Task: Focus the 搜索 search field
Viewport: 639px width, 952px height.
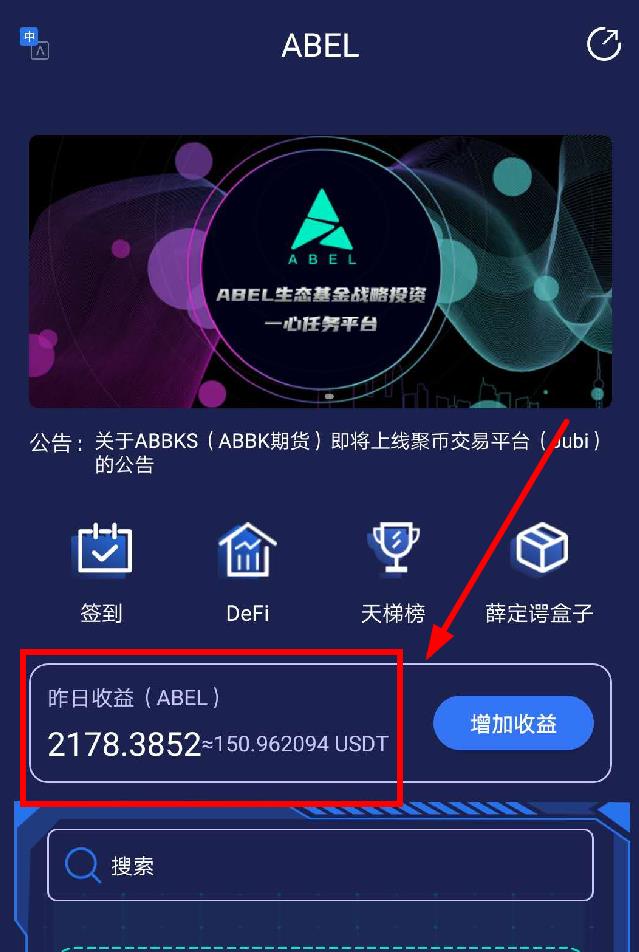Action: [x=320, y=865]
